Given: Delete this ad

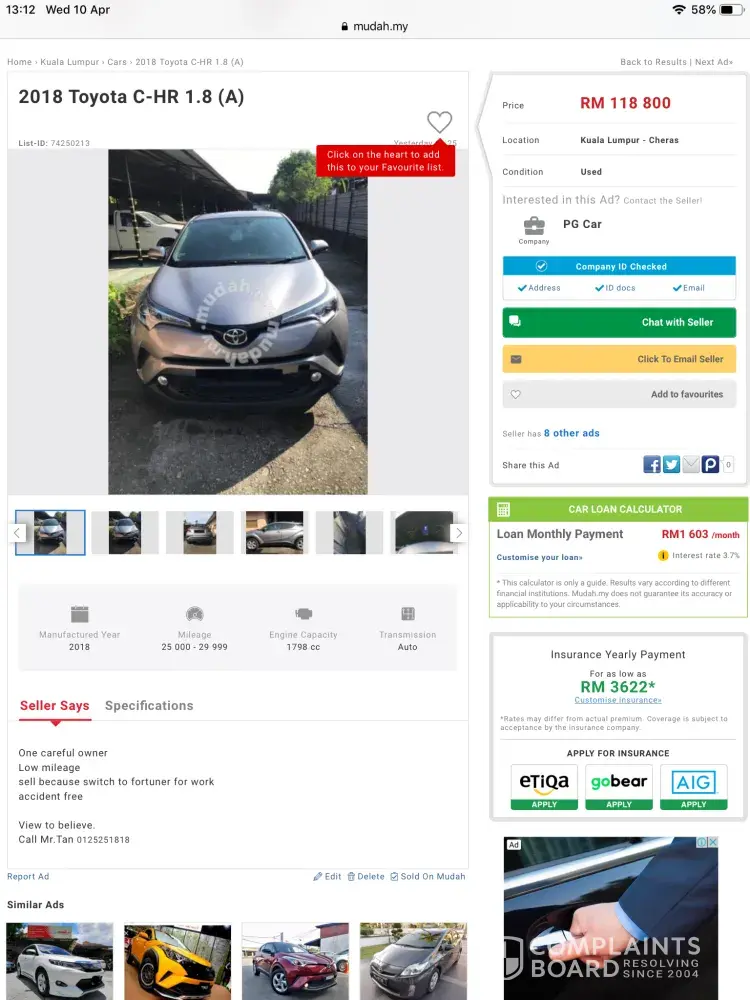Looking at the screenshot, I should (366, 877).
